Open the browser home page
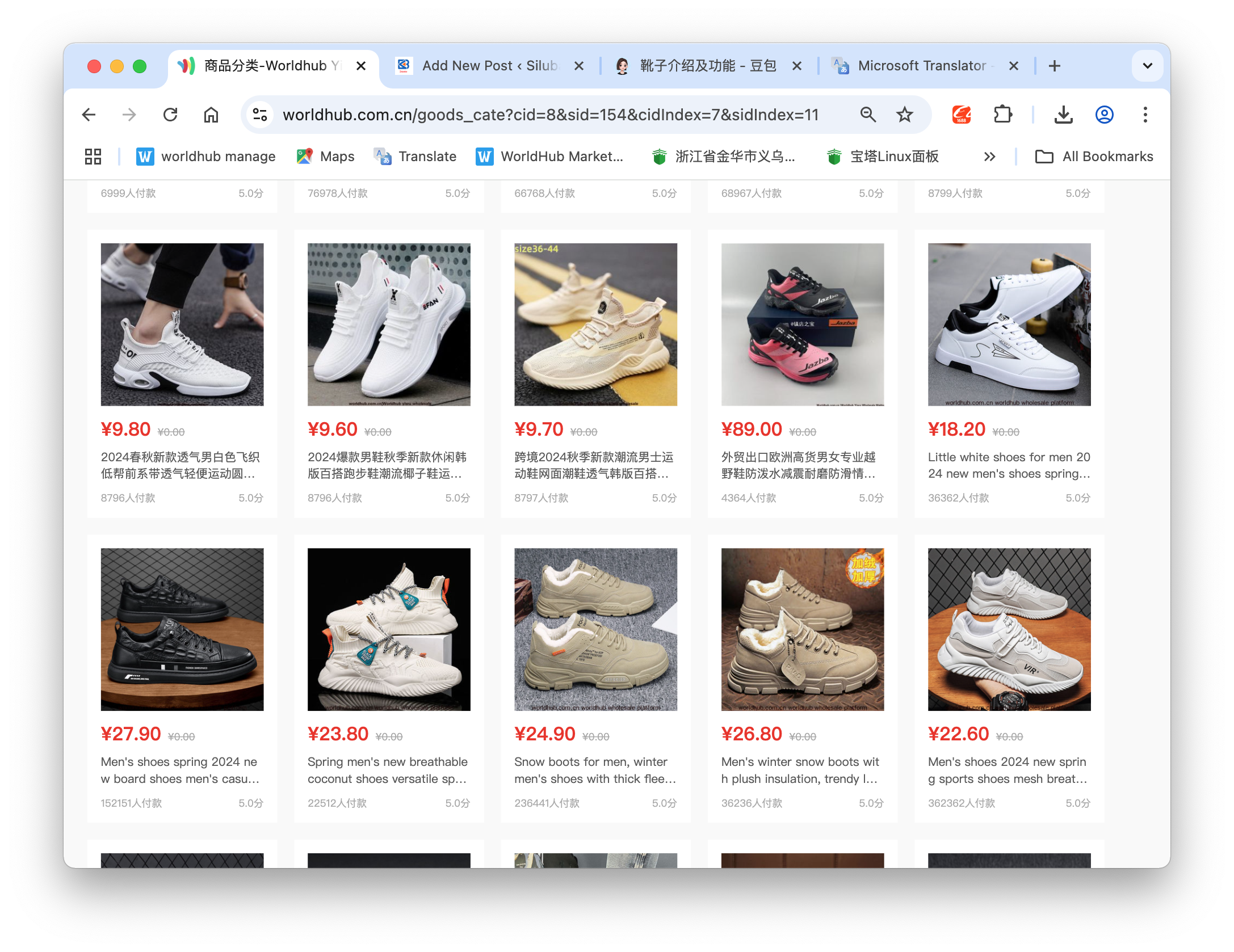The height and width of the screenshot is (952, 1234). 211,115
